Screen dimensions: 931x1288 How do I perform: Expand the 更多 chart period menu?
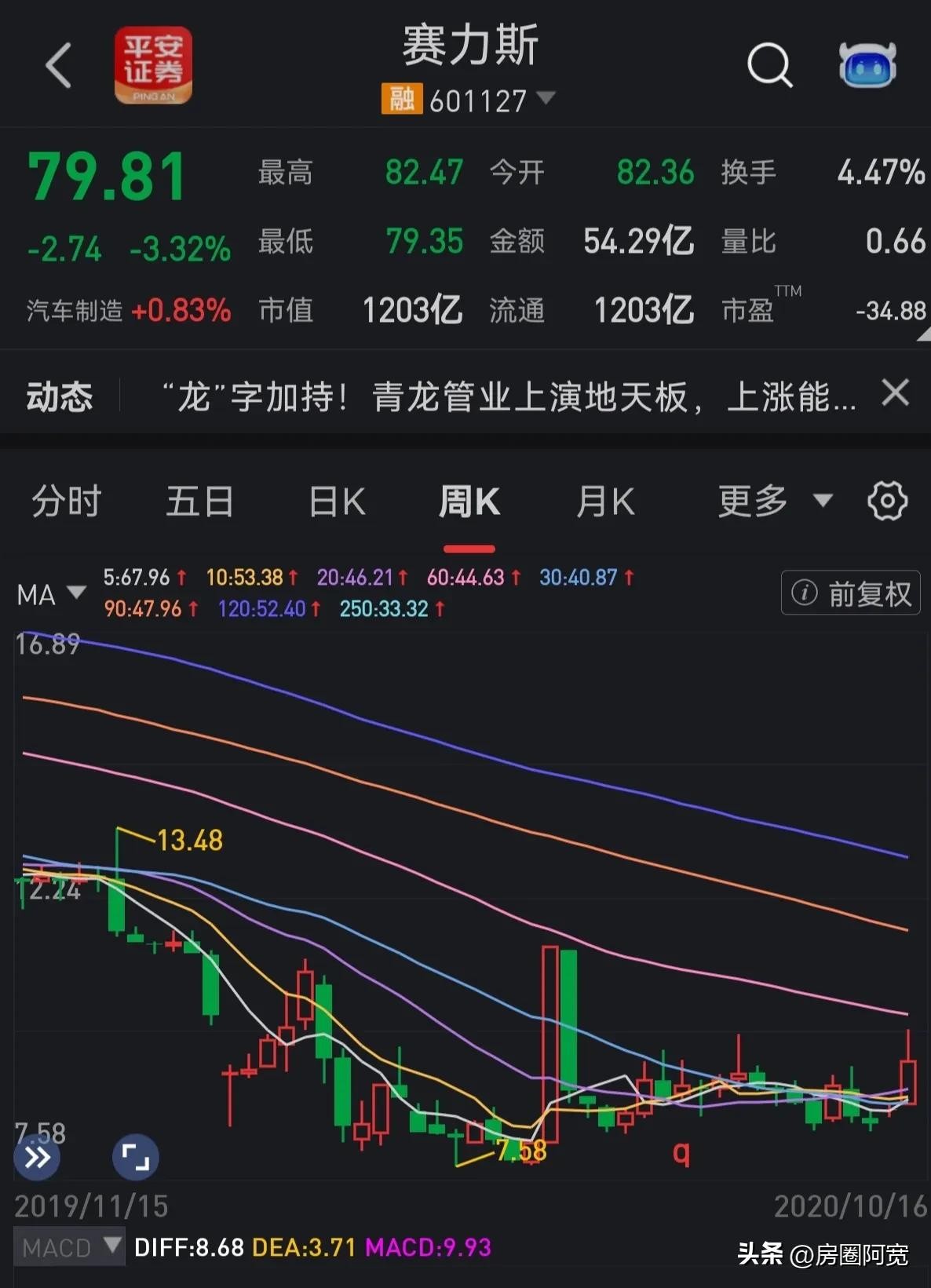tap(774, 502)
